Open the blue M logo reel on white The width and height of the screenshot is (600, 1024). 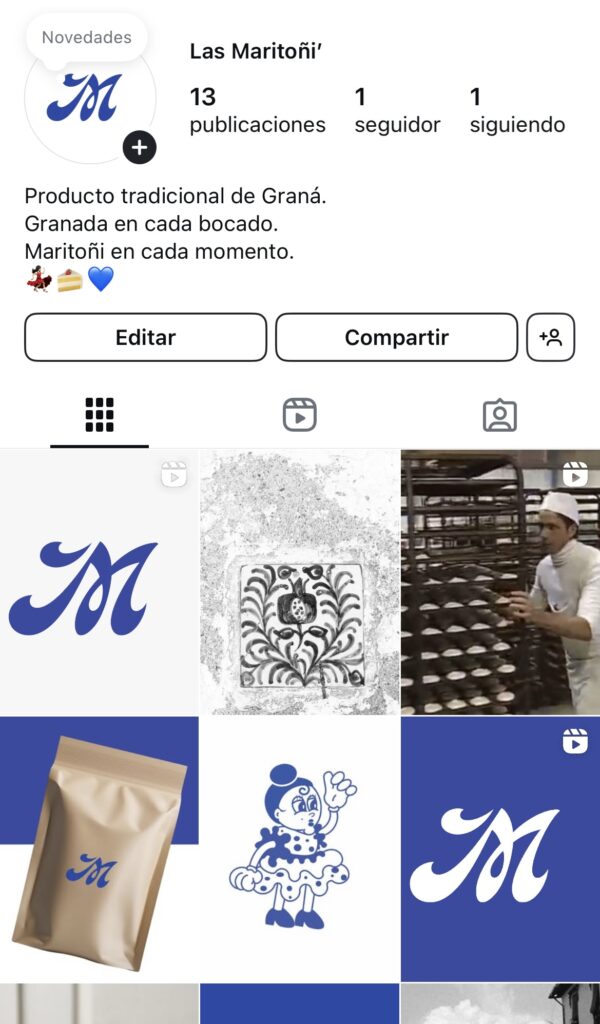pos(99,582)
